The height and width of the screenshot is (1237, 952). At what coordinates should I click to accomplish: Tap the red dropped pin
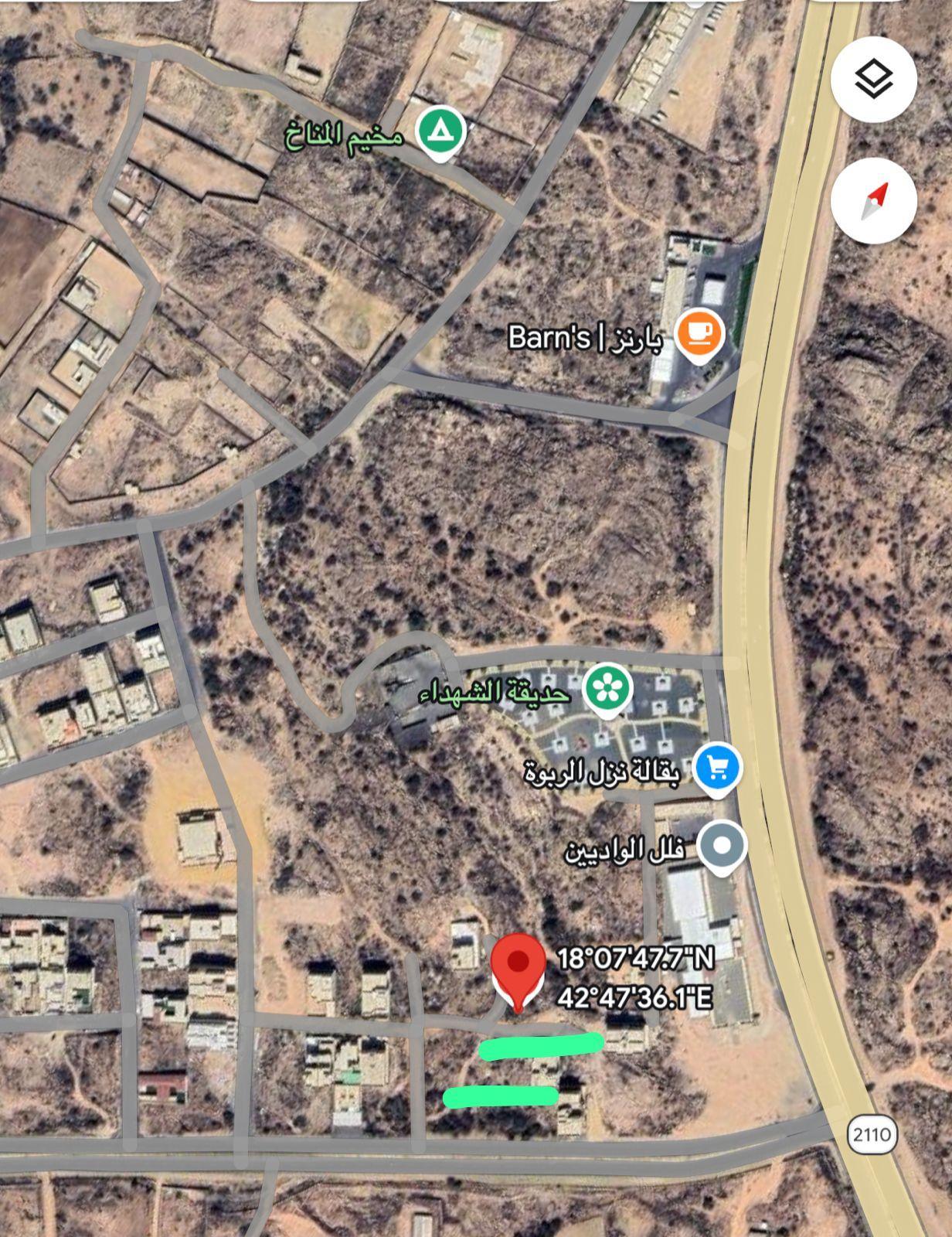pos(518,965)
